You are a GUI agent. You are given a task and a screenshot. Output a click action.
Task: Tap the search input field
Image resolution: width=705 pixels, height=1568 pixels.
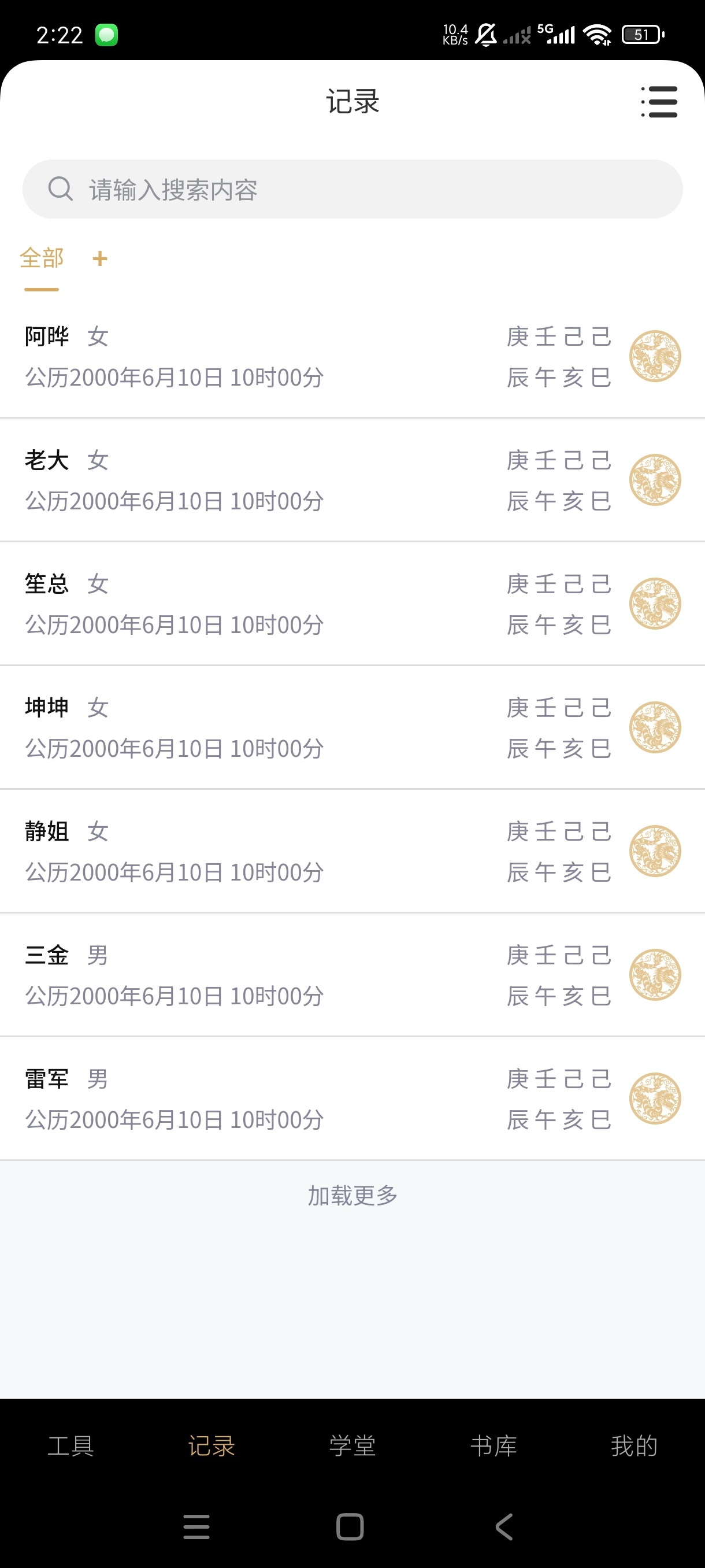pos(352,189)
